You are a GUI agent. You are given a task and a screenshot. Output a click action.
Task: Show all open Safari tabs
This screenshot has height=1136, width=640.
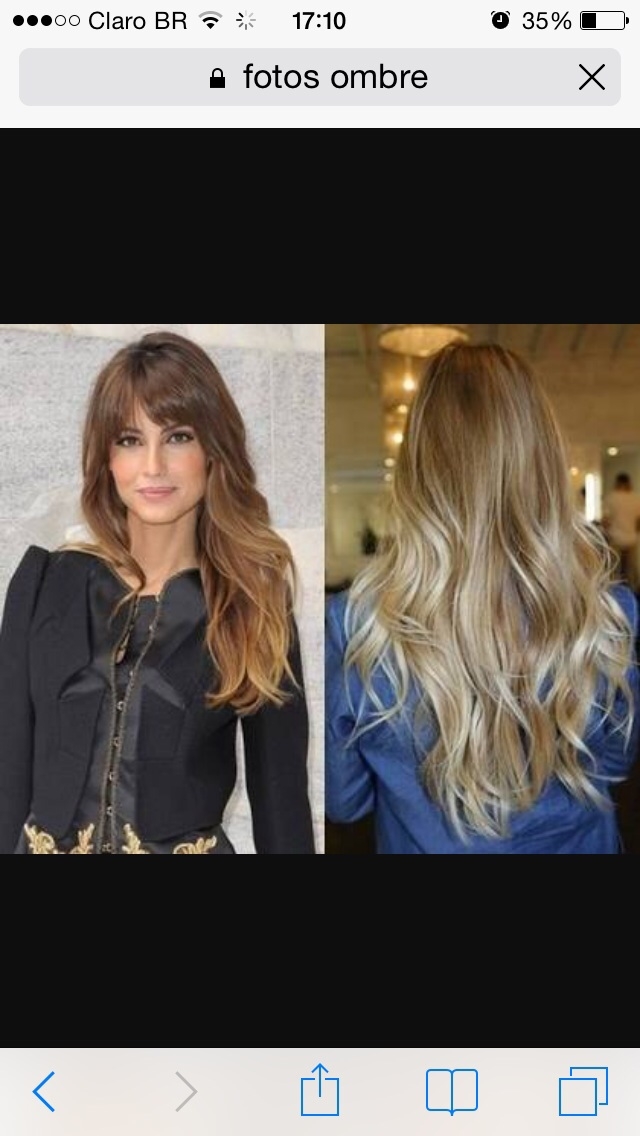pos(583,1091)
